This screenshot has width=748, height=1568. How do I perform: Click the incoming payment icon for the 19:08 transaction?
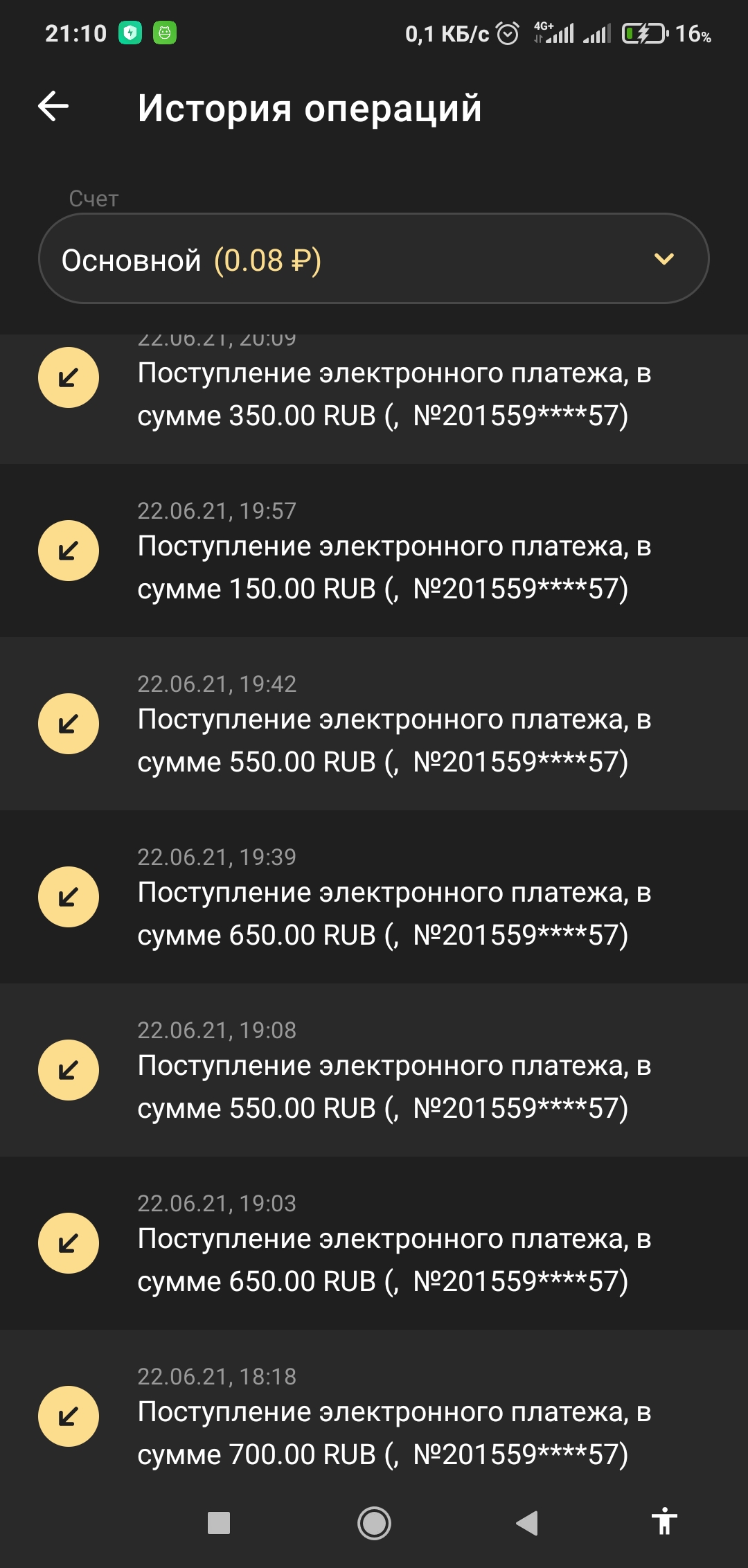[68, 1070]
